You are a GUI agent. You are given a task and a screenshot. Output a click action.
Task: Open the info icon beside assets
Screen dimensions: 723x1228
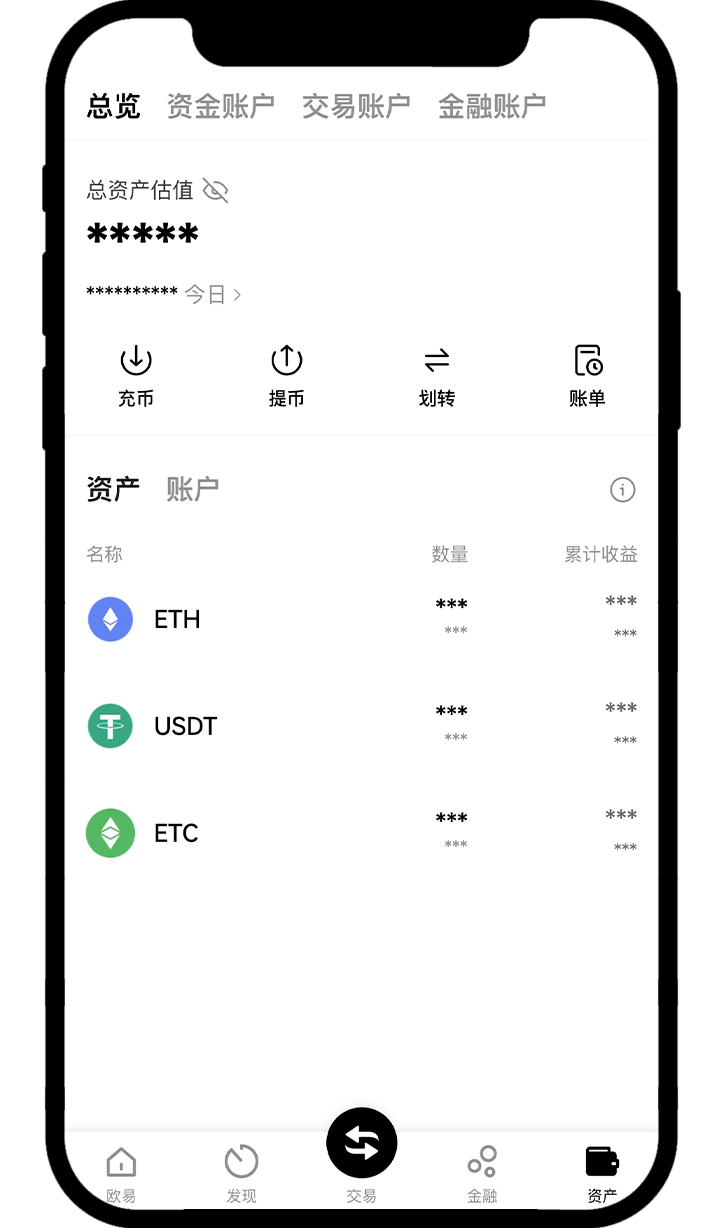(622, 490)
